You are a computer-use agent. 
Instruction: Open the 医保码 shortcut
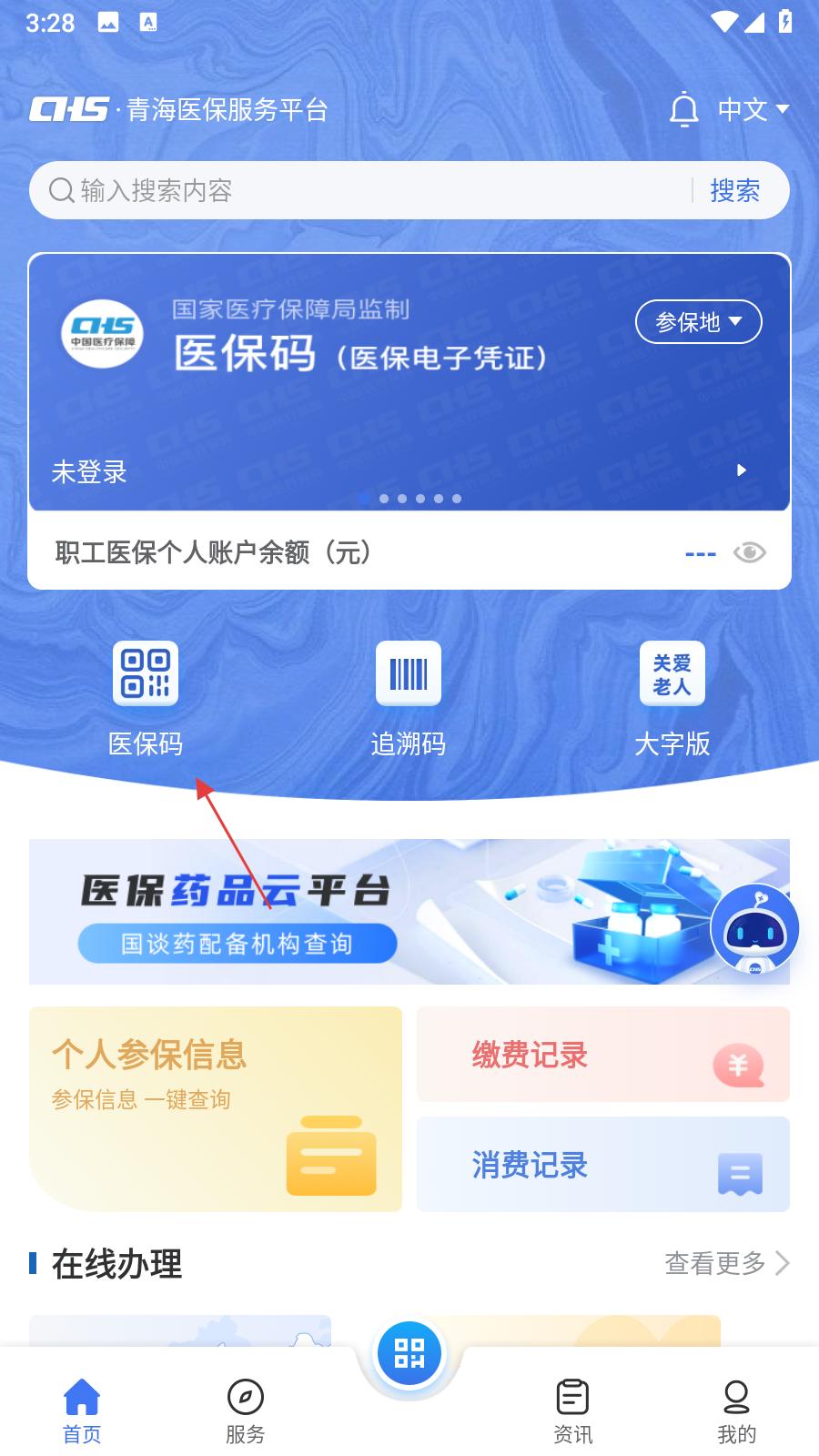(x=146, y=698)
